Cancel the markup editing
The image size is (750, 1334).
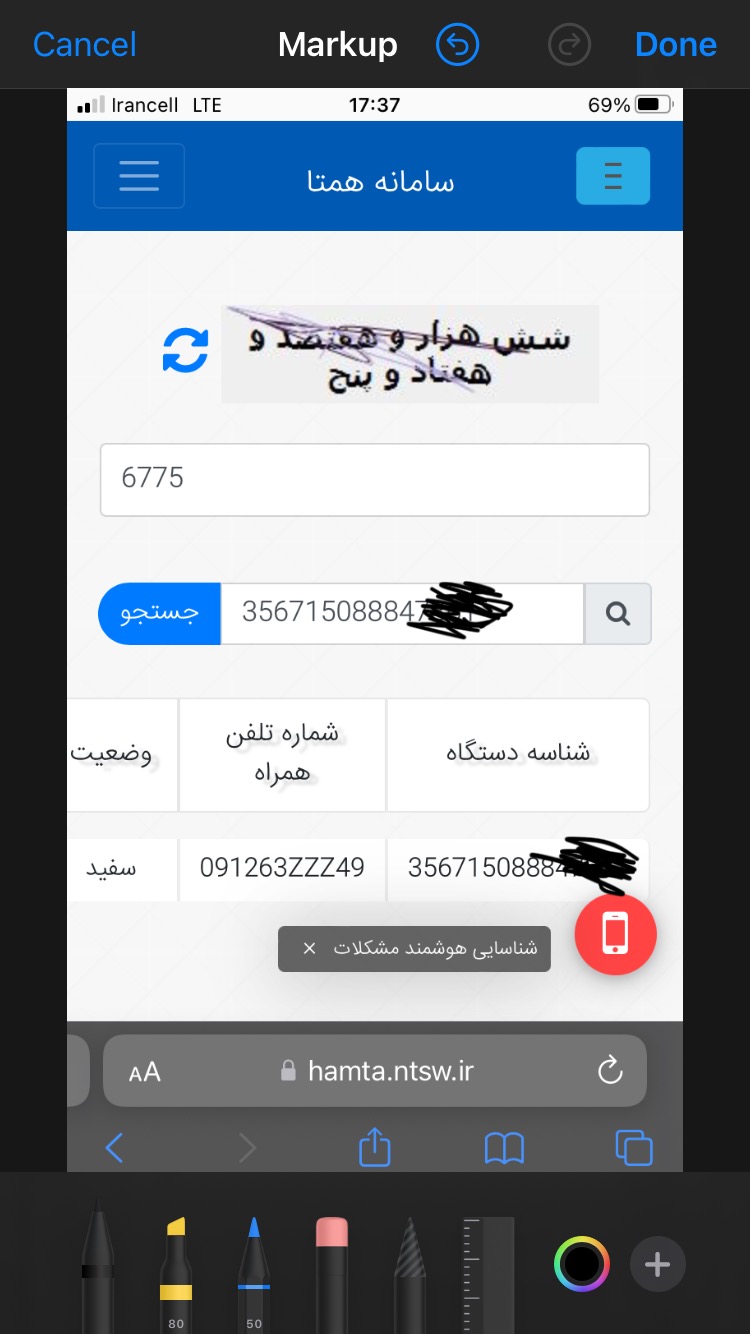pos(85,45)
